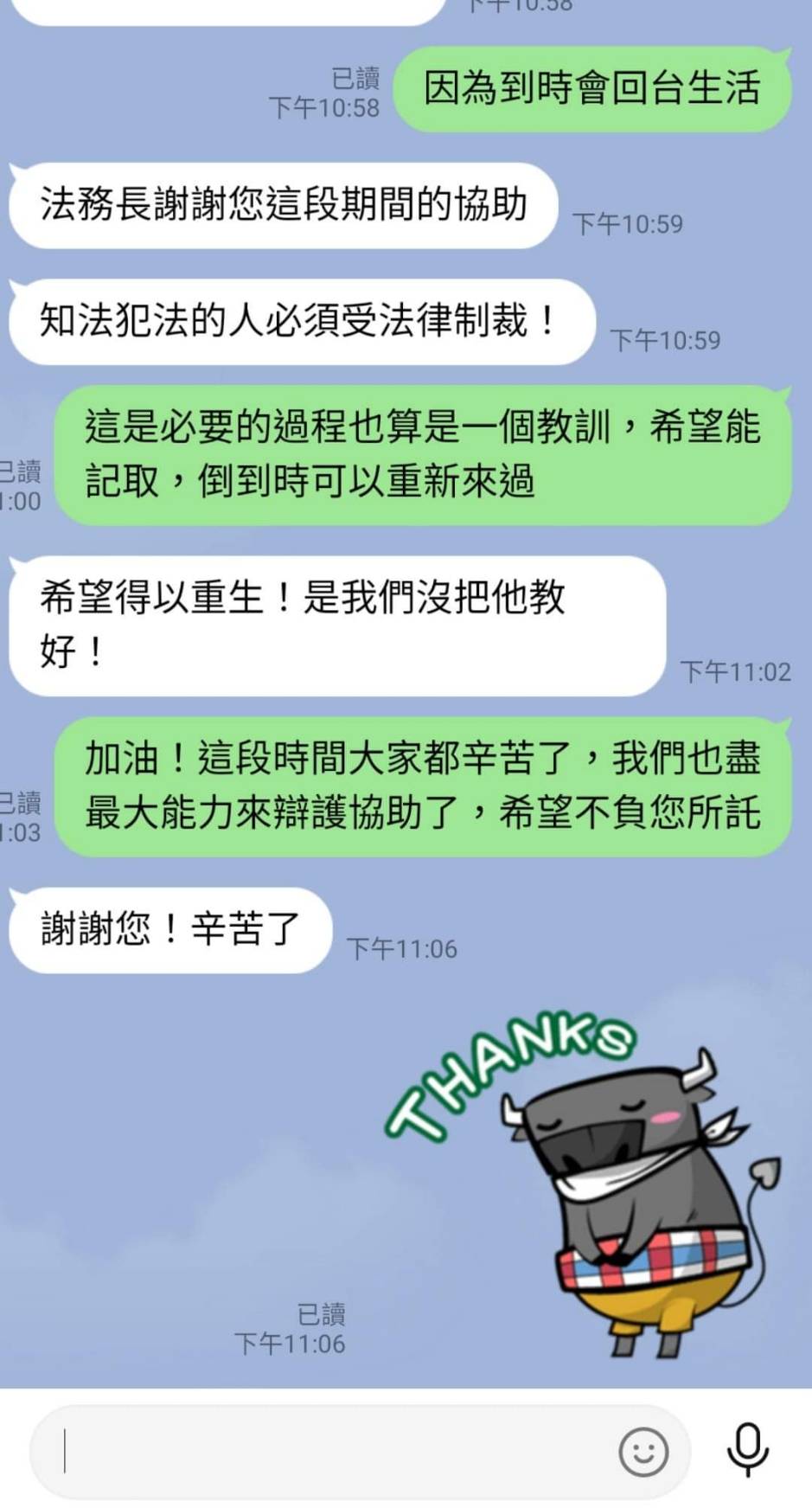812x1508 pixels.
Task: Open the emoji sticker picker
Action: click(643, 1451)
